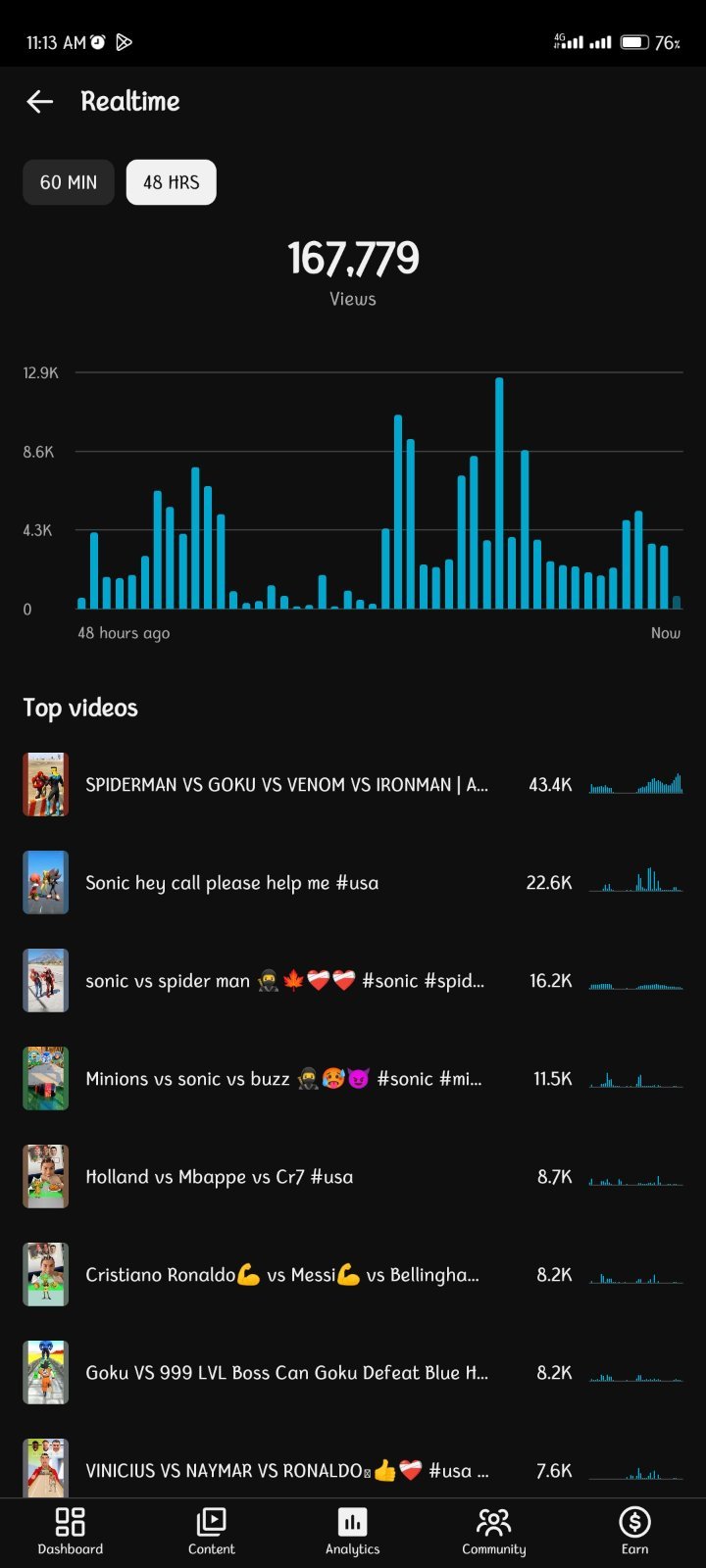Open the Analytics tab
Viewport: 706px width, 1568px height.
353,1532
